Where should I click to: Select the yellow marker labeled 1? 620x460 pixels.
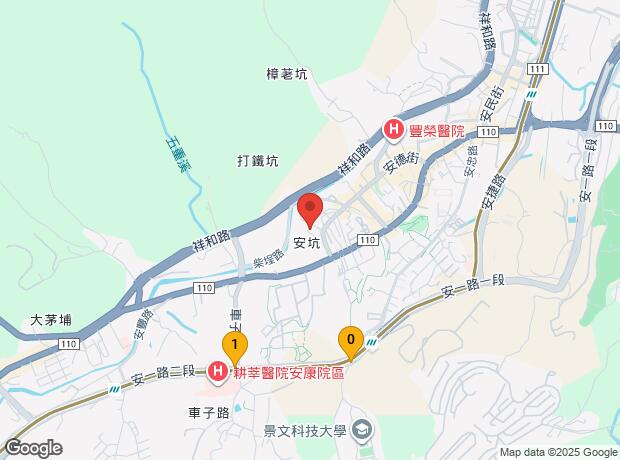click(x=234, y=349)
